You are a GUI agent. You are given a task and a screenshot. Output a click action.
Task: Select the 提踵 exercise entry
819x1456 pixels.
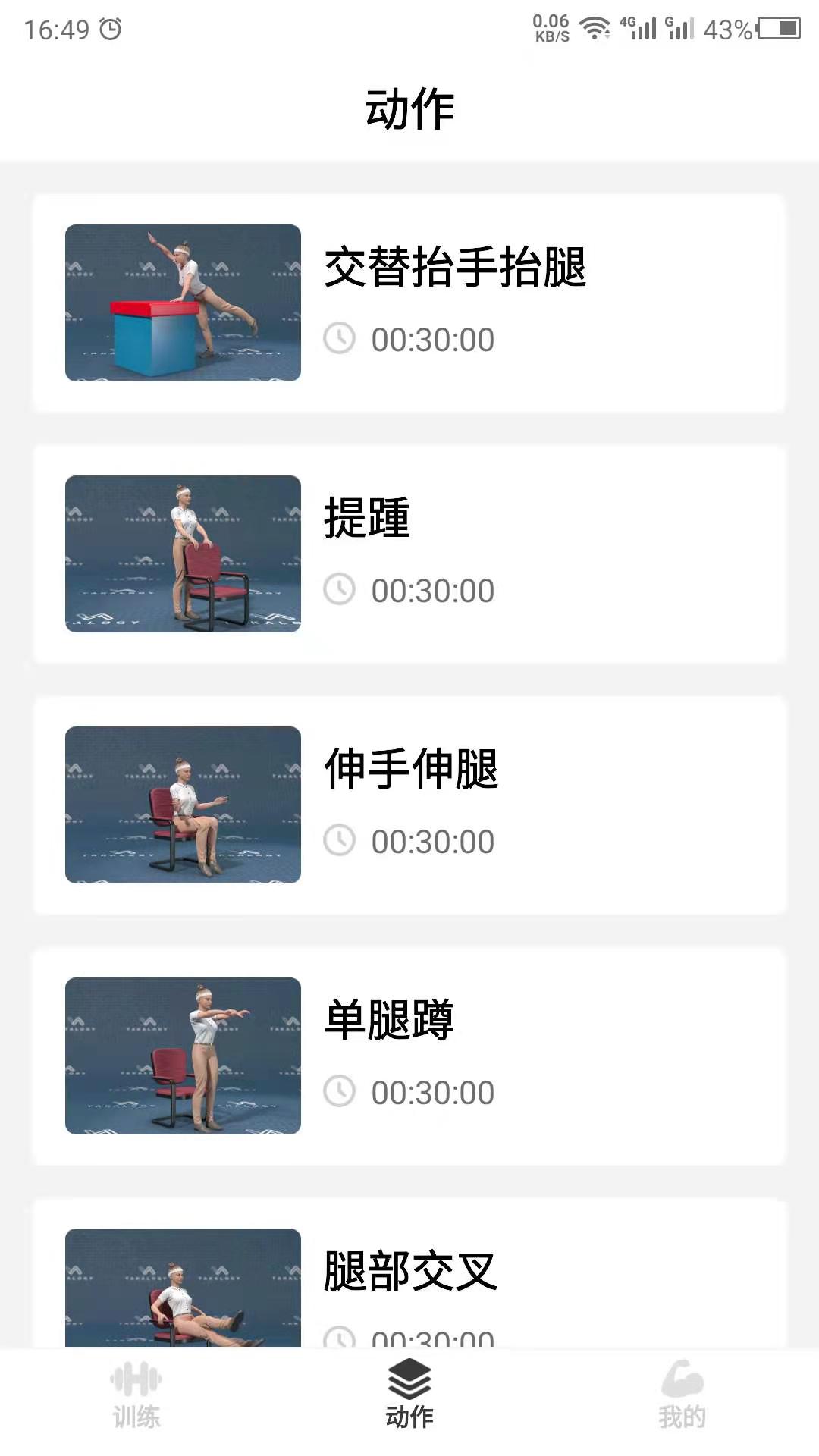(409, 554)
